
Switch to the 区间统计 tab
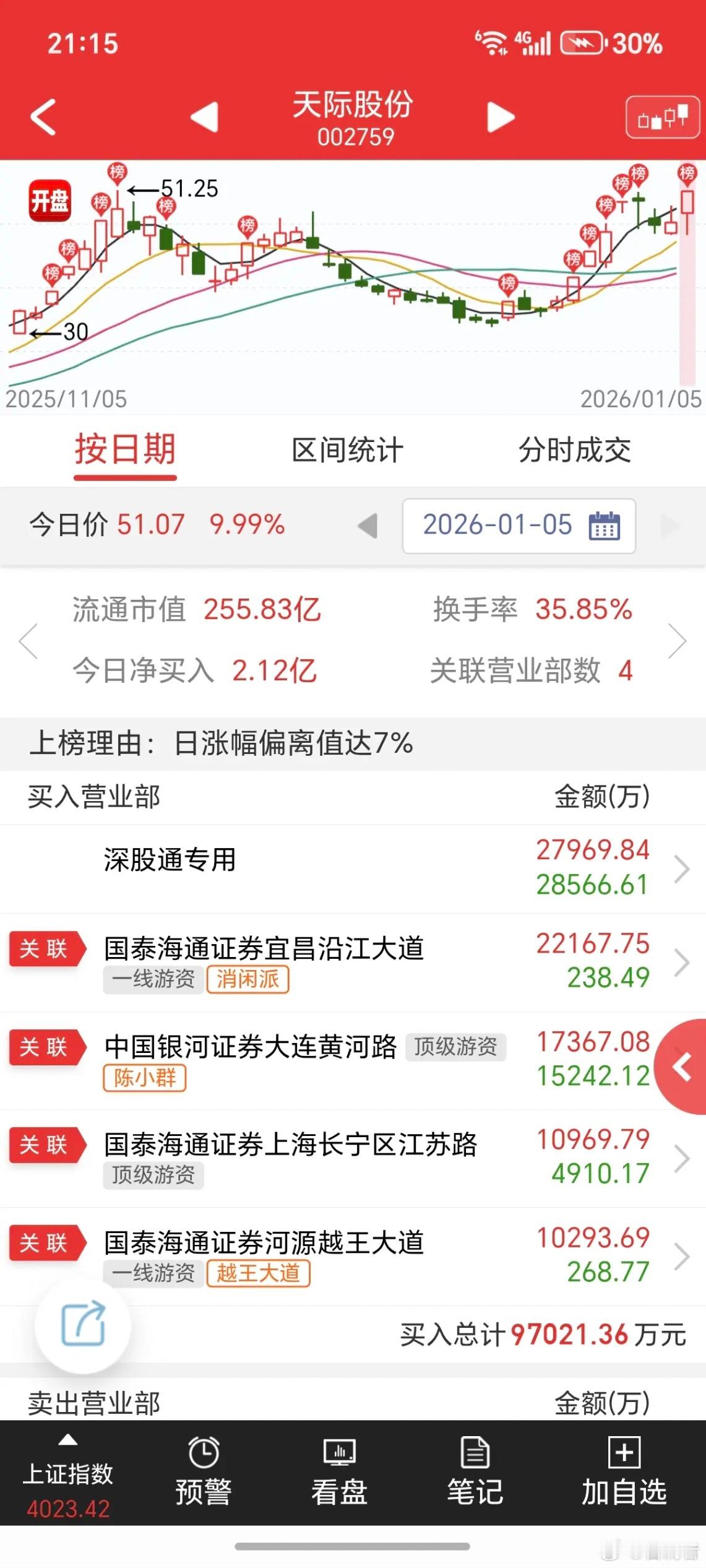tap(347, 451)
